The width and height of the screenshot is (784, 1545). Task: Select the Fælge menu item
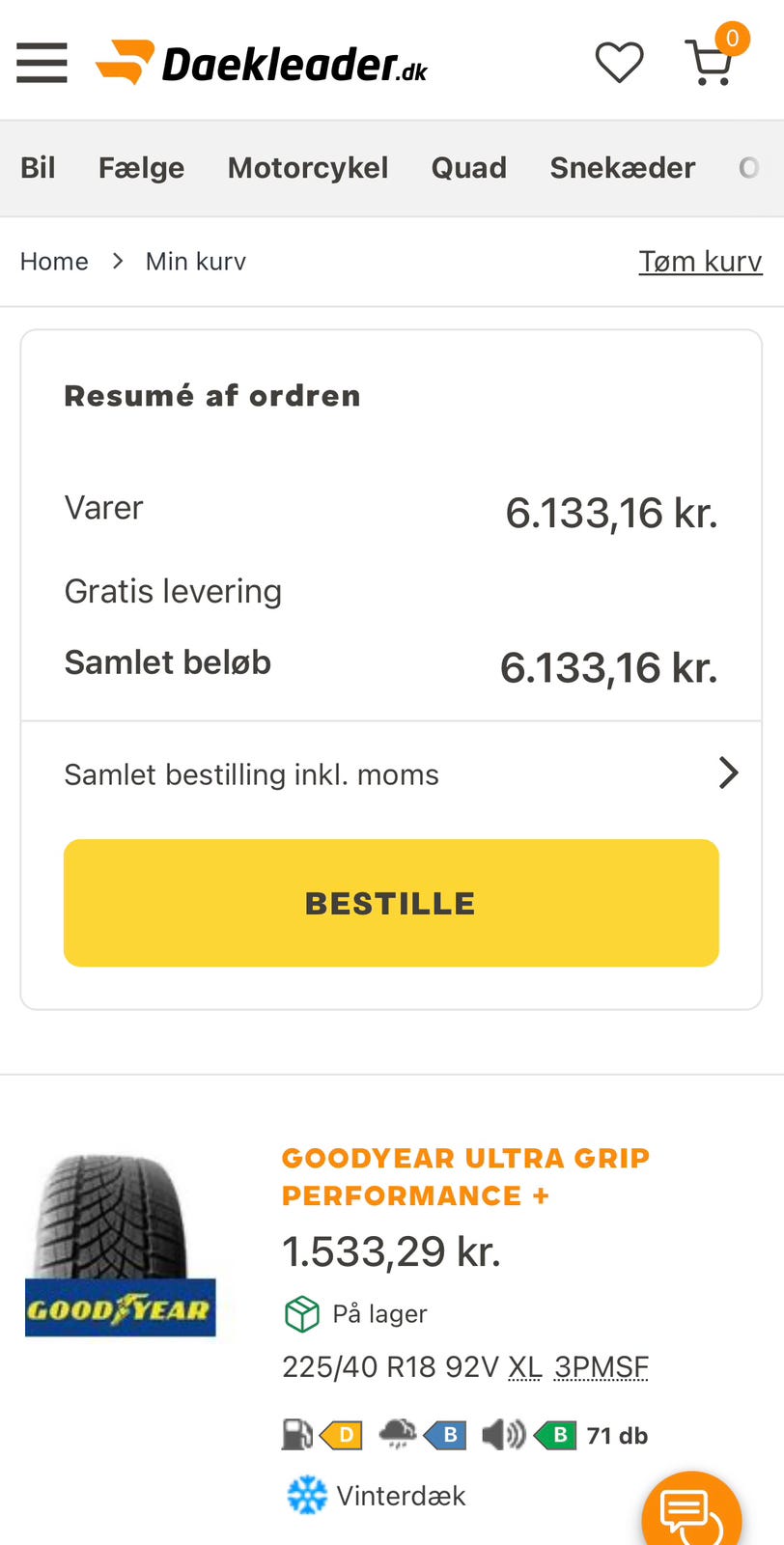click(141, 167)
